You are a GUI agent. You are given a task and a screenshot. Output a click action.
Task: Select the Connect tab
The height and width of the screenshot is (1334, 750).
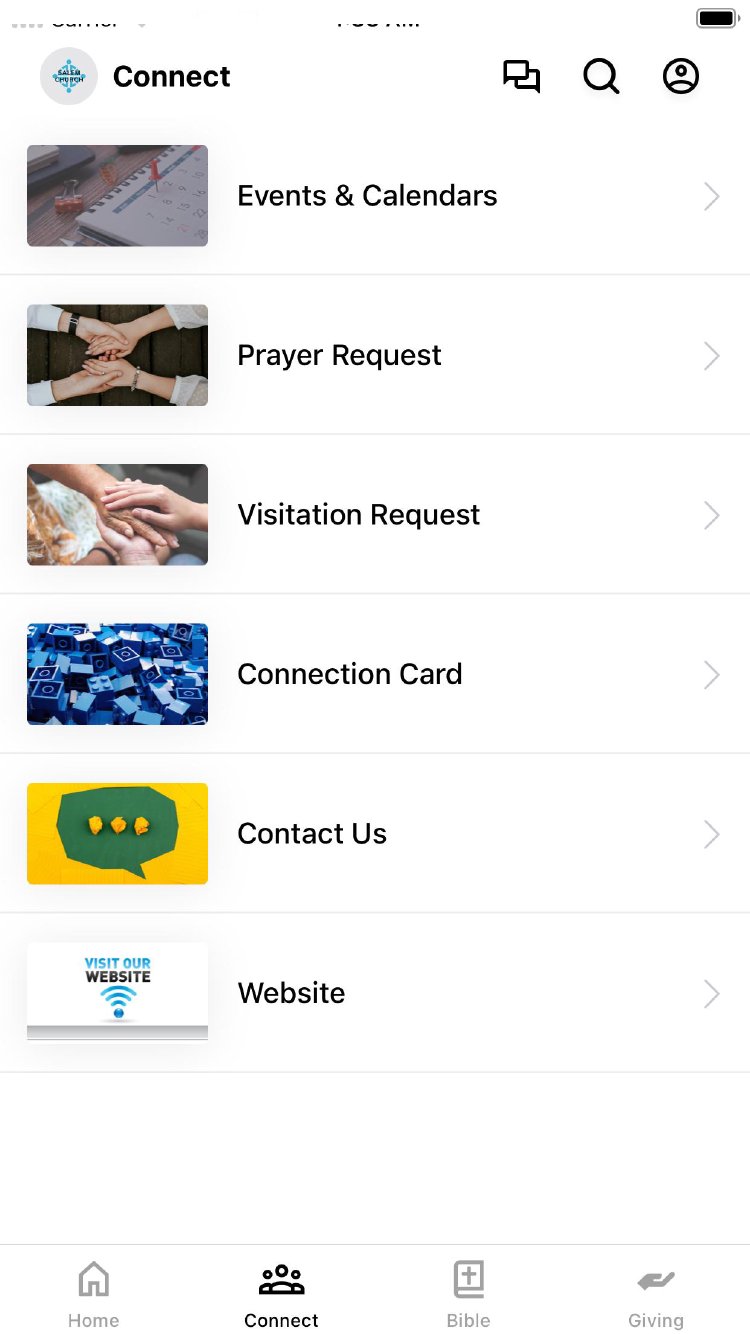[281, 1294]
